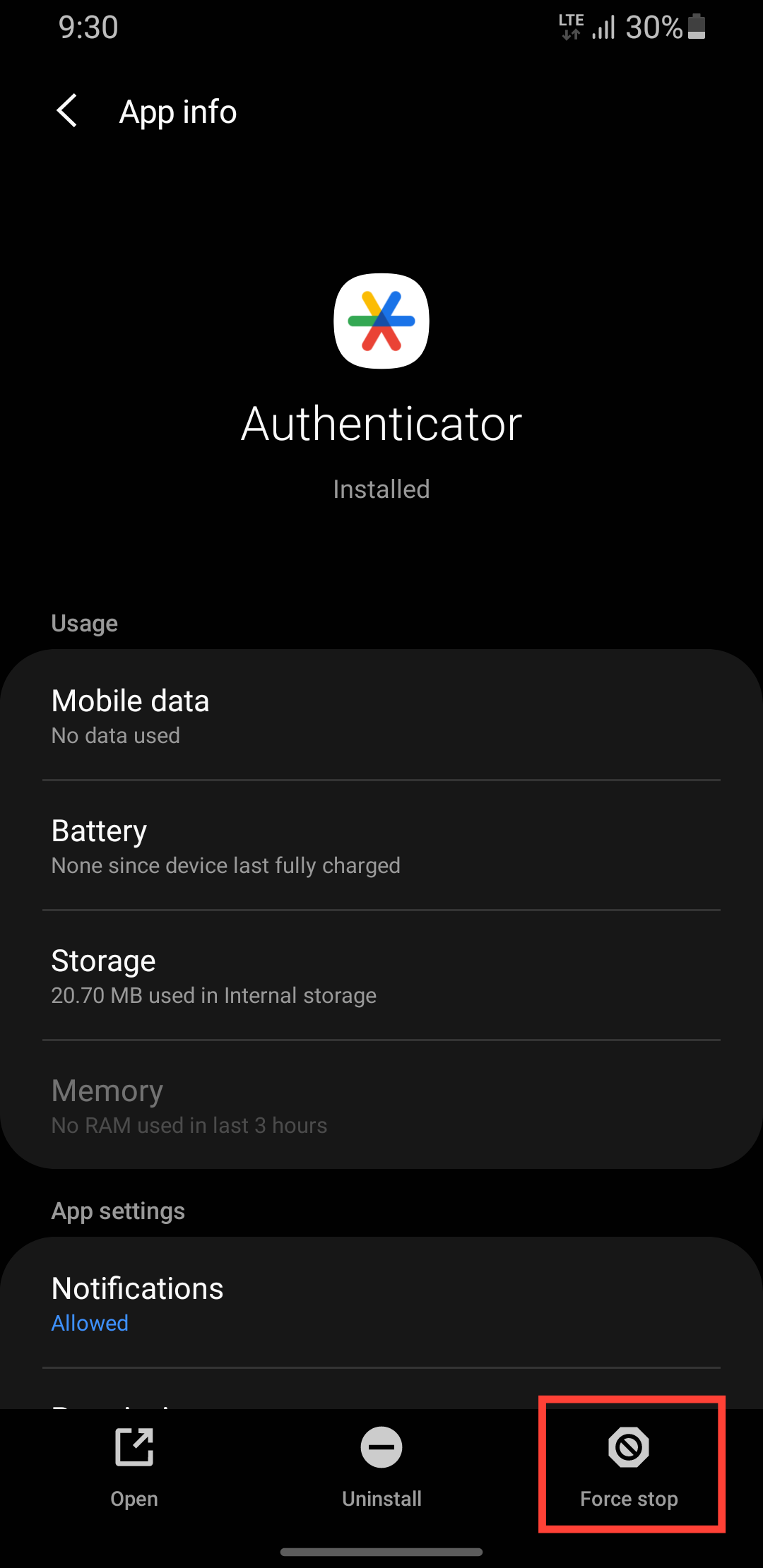Open the Mobile data usage details
This screenshot has height=1568, width=763.
[x=381, y=715]
